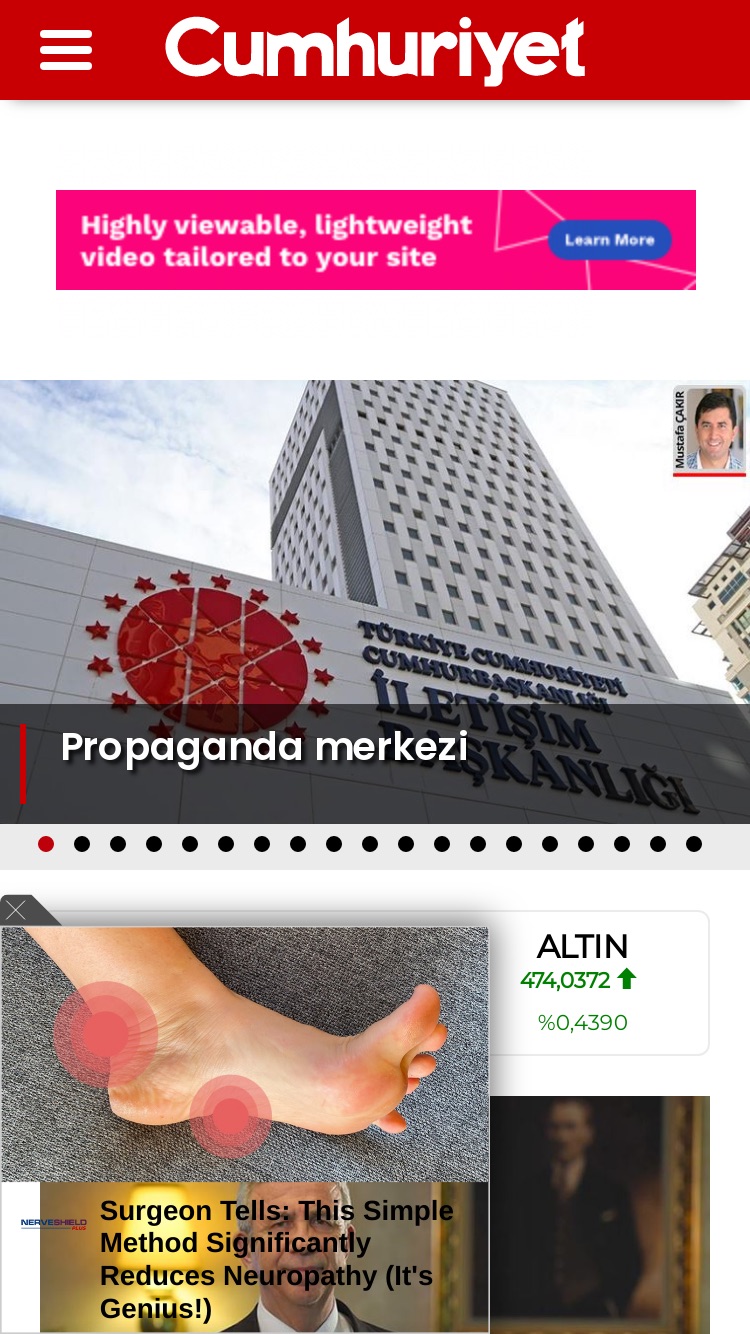The image size is (750, 1334).
Task: Open Mustafa Çakır's author thumbnail
Action: [709, 431]
